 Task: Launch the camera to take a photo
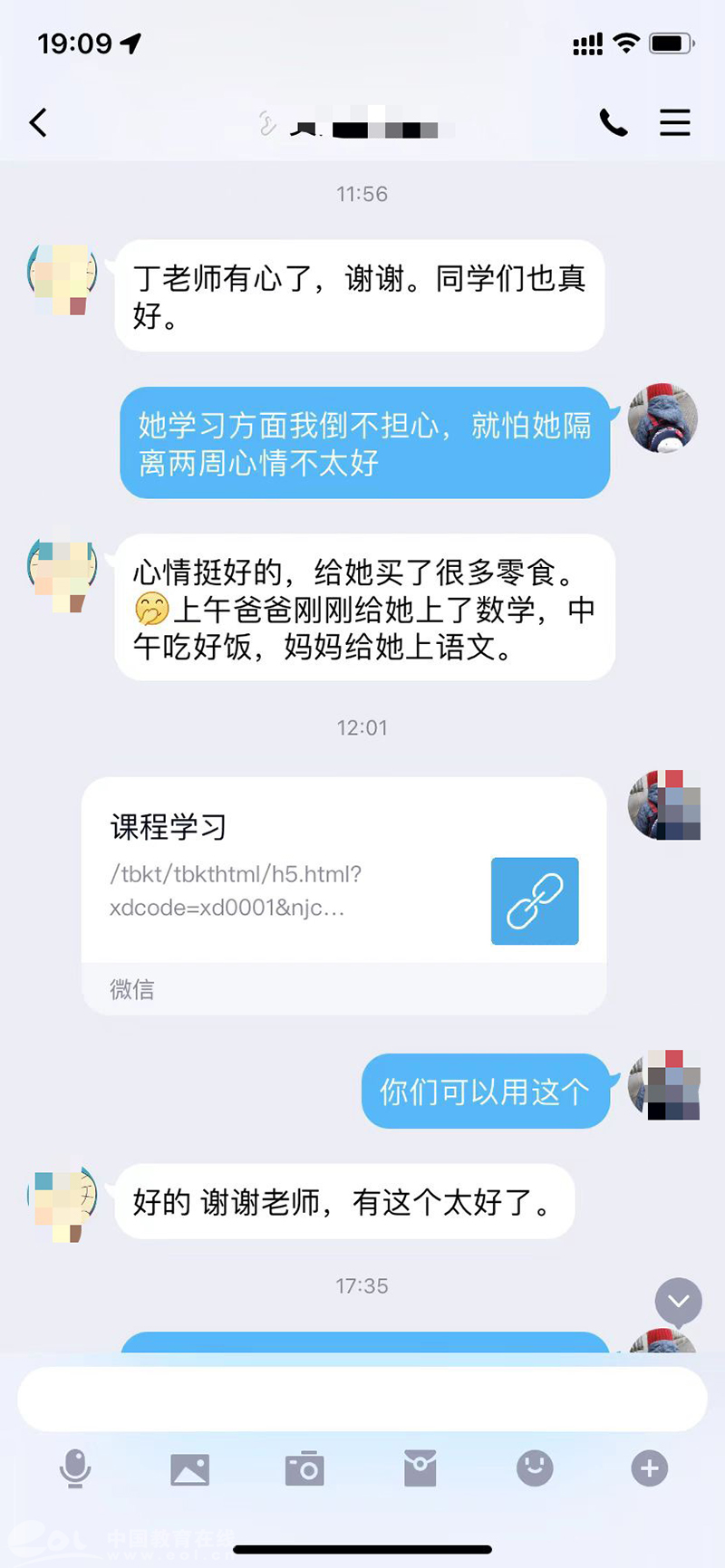pos(304,1468)
